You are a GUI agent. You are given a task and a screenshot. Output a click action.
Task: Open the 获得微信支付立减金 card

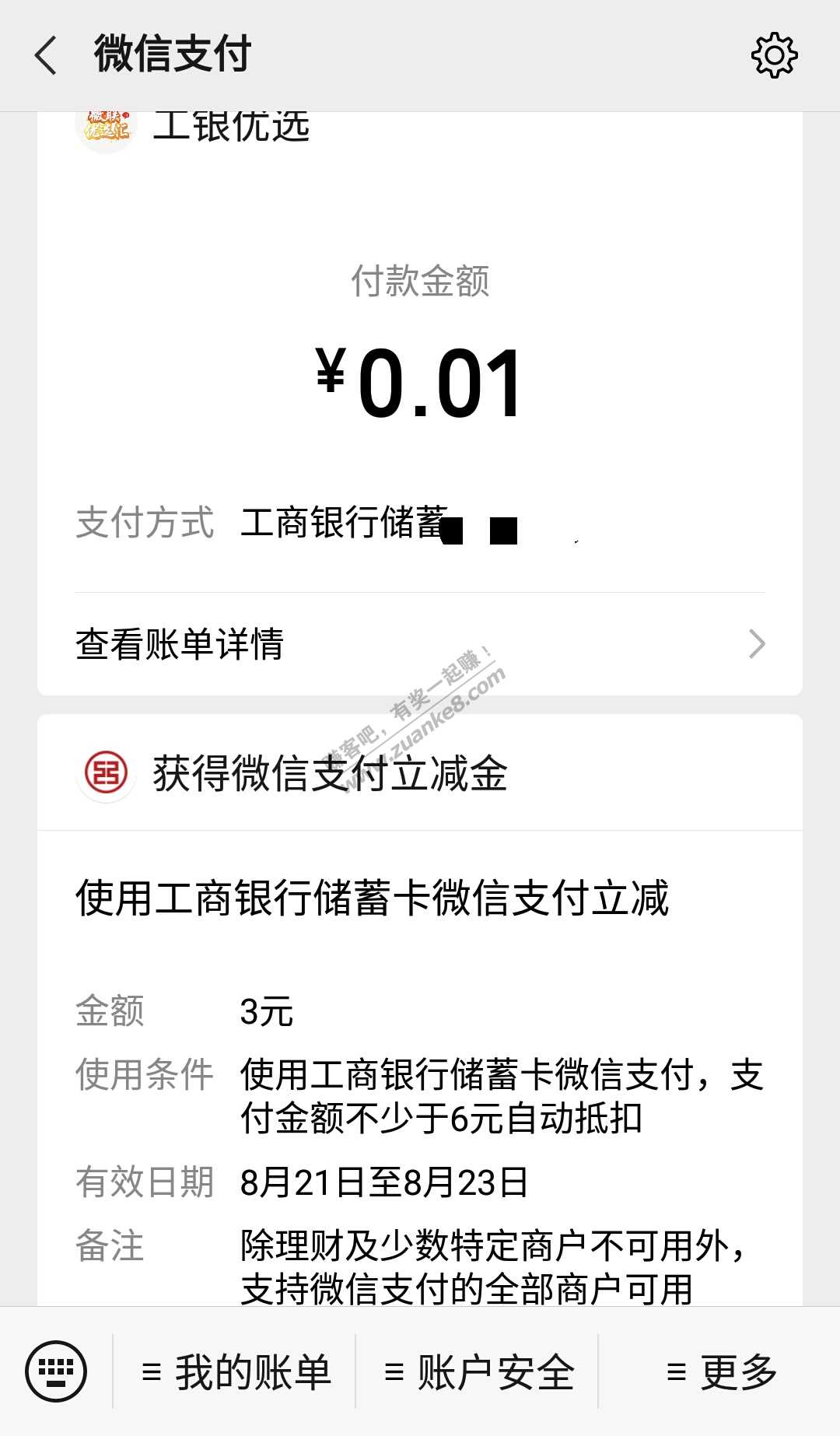420,773
